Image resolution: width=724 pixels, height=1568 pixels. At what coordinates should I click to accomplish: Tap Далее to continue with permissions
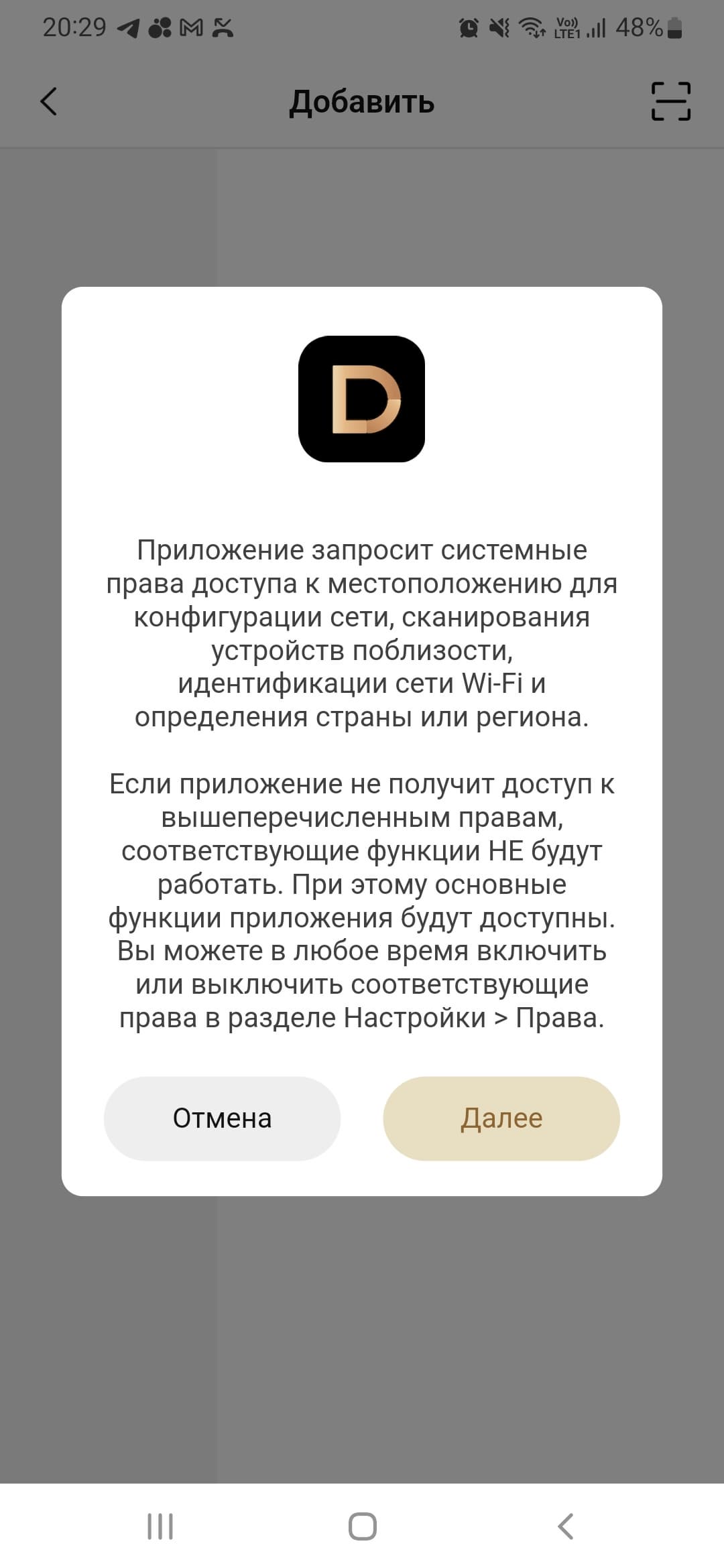[x=501, y=1118]
